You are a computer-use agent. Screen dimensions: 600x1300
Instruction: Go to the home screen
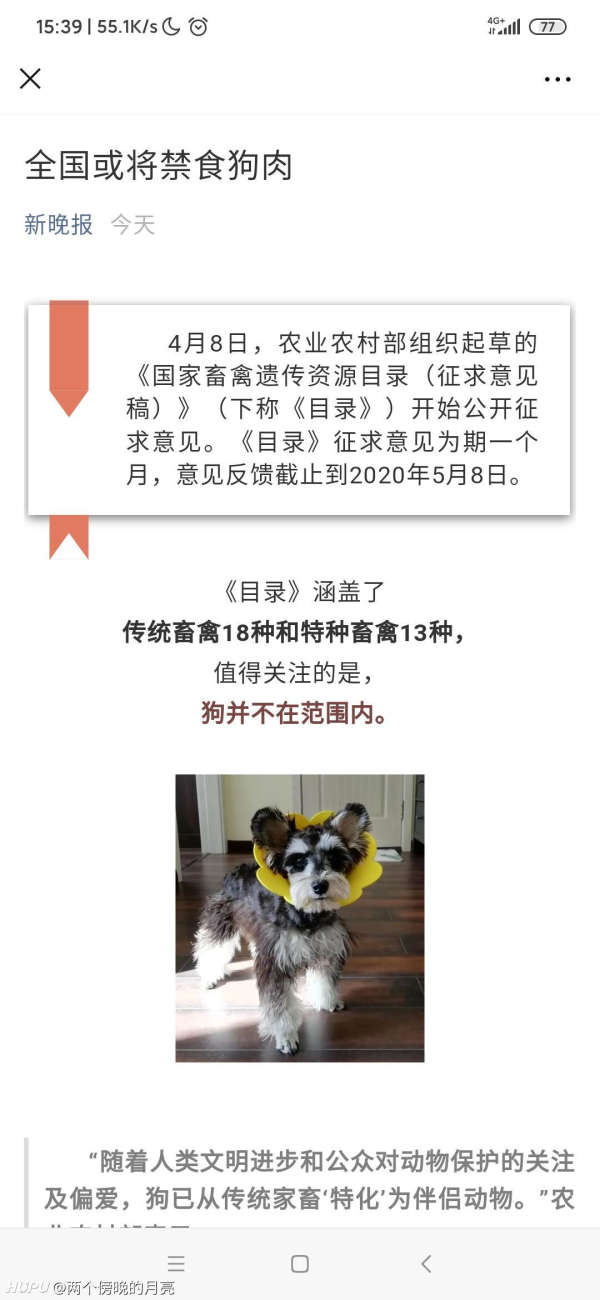(300, 1263)
